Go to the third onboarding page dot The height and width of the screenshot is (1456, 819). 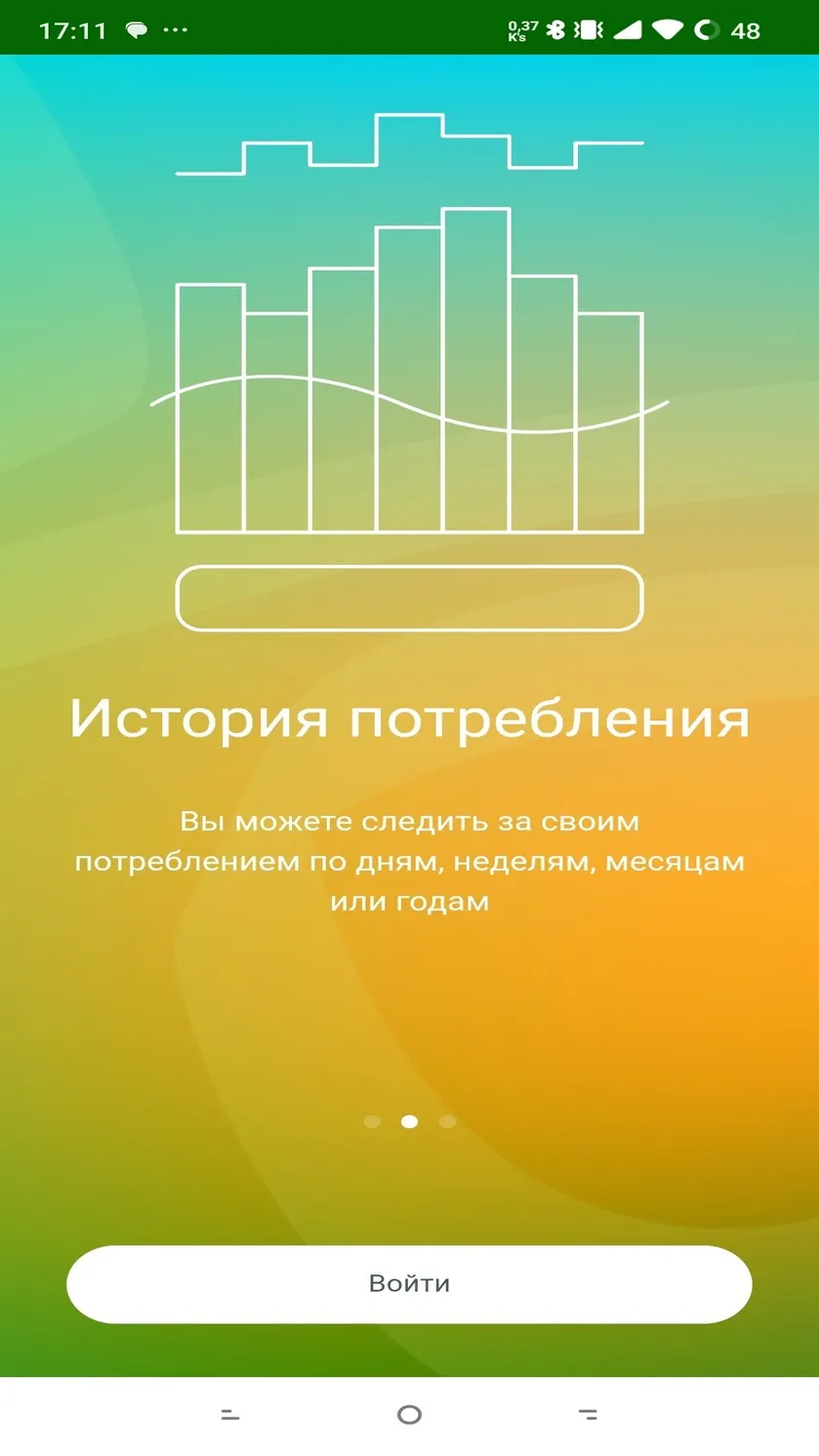(447, 1121)
